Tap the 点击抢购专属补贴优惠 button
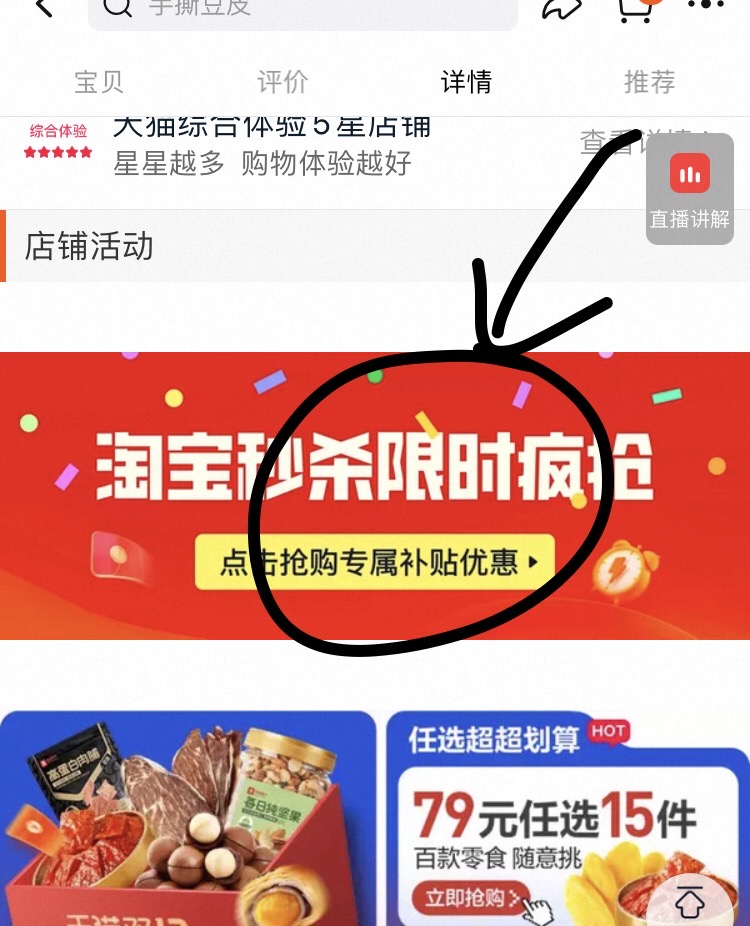 click(375, 563)
